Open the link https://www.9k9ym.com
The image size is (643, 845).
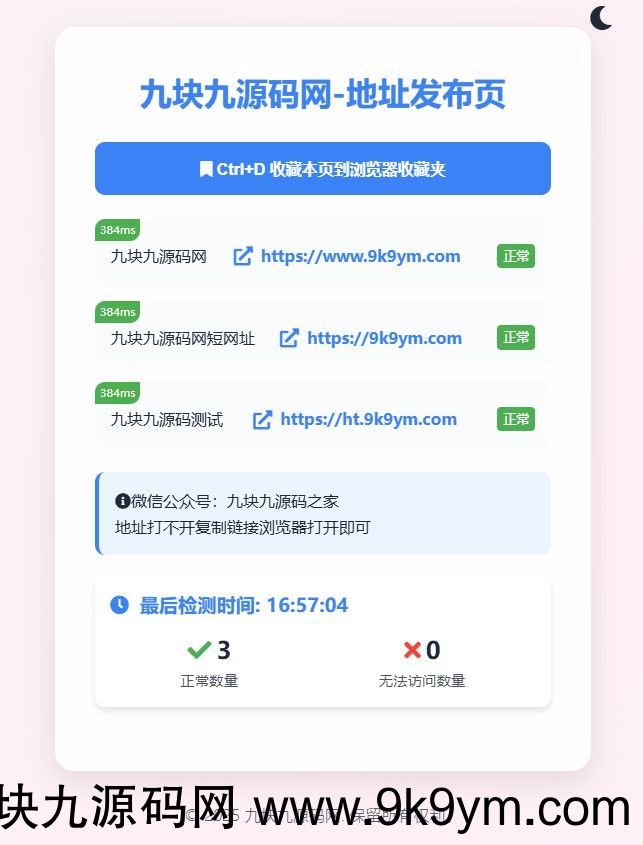click(x=360, y=256)
